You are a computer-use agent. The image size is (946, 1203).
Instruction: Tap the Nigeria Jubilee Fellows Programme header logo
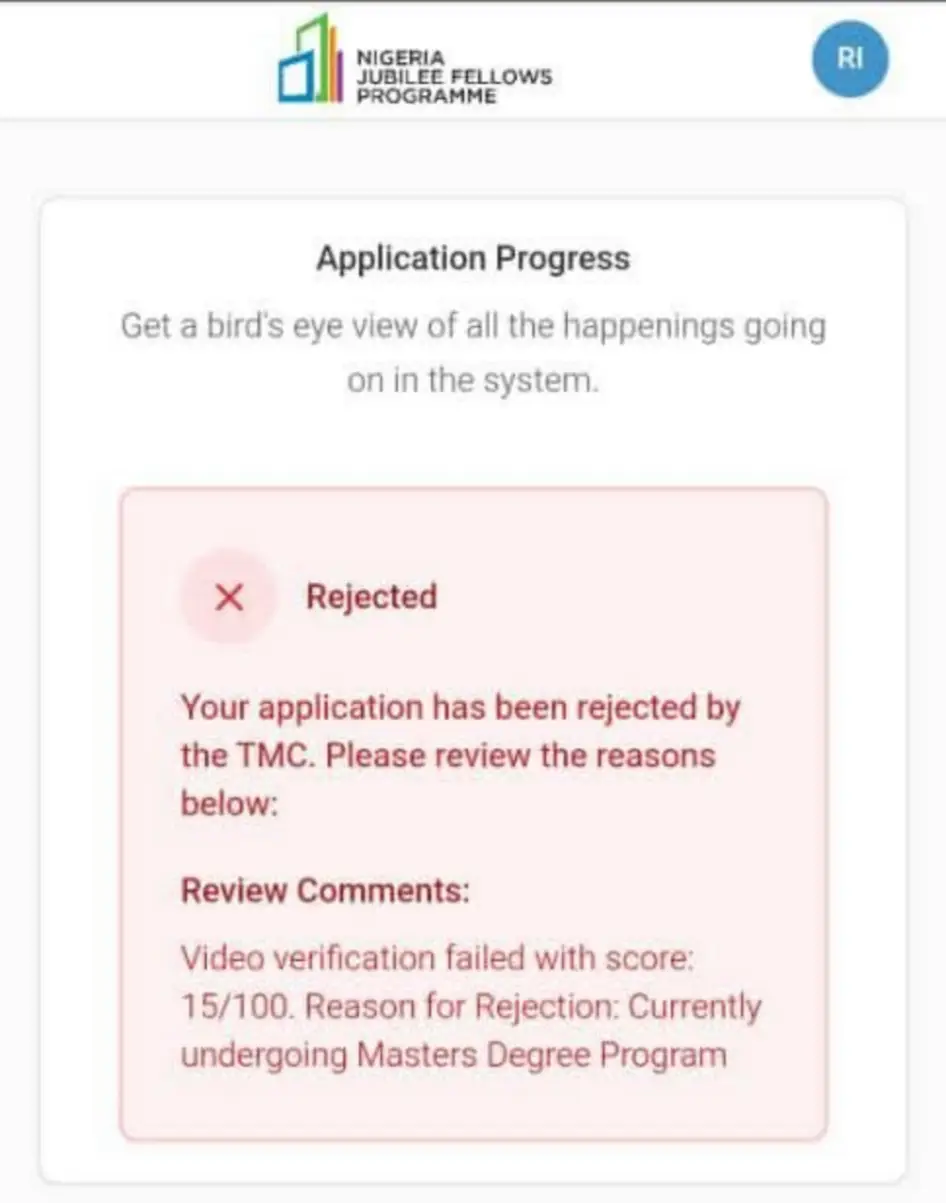(413, 62)
